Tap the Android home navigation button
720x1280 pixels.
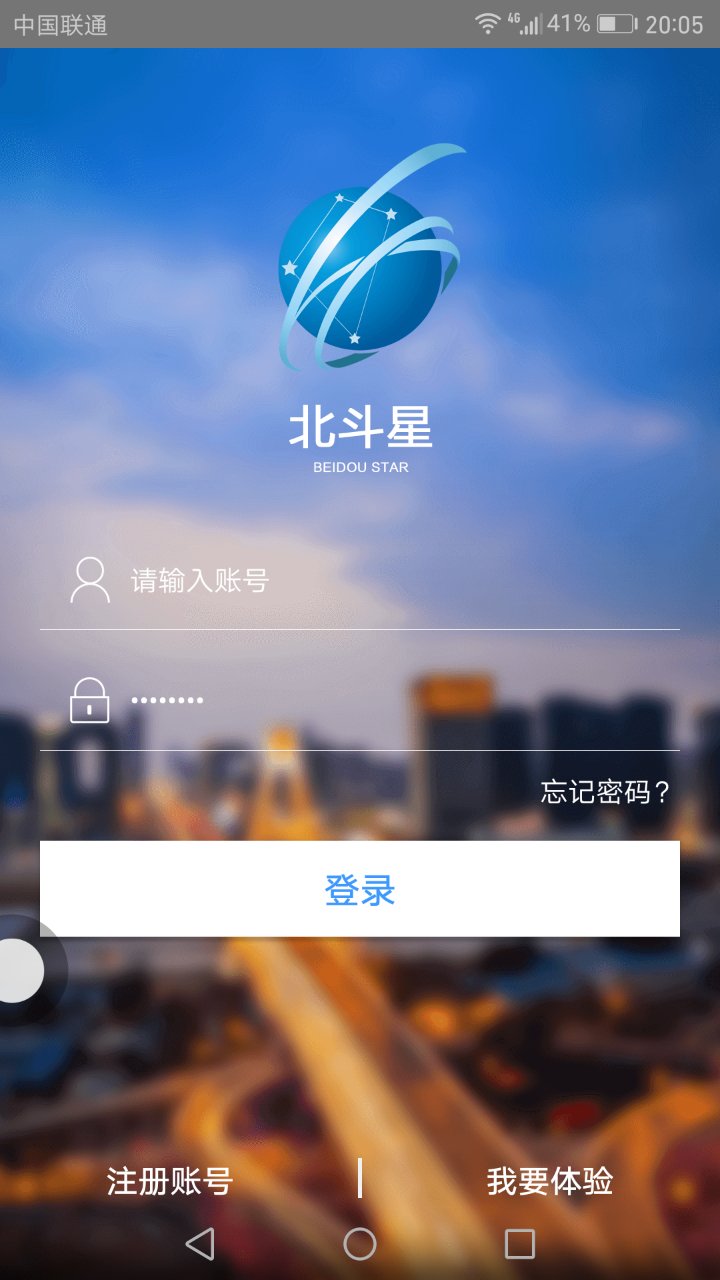coord(360,1245)
